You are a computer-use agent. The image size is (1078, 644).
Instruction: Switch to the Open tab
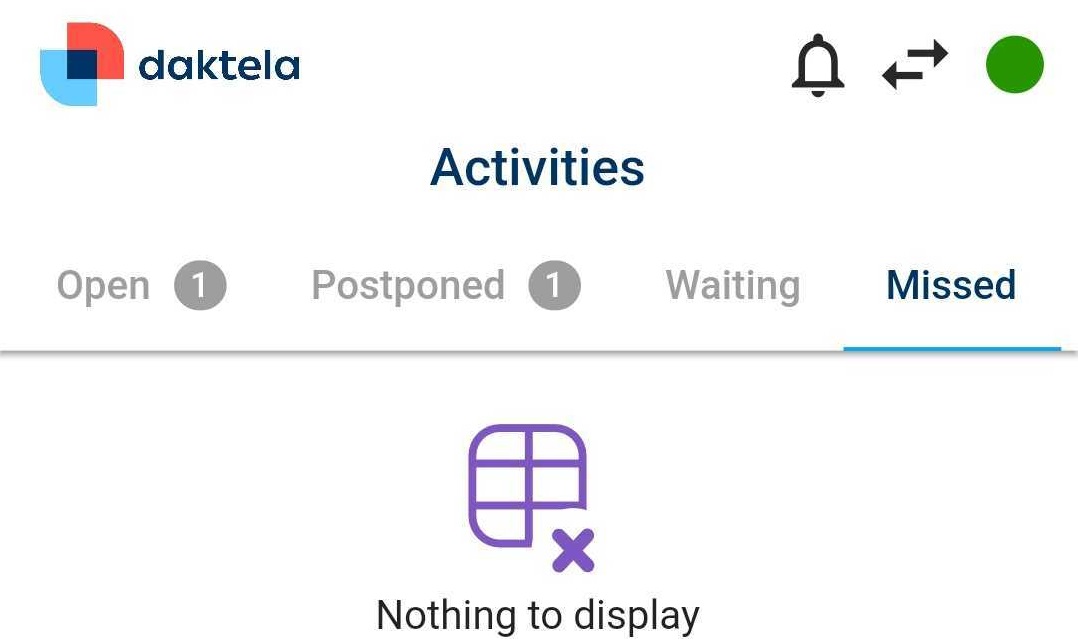pos(141,286)
